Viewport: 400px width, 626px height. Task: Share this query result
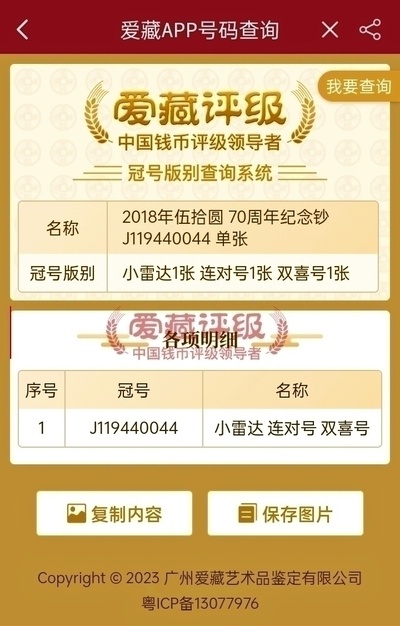coord(370,30)
